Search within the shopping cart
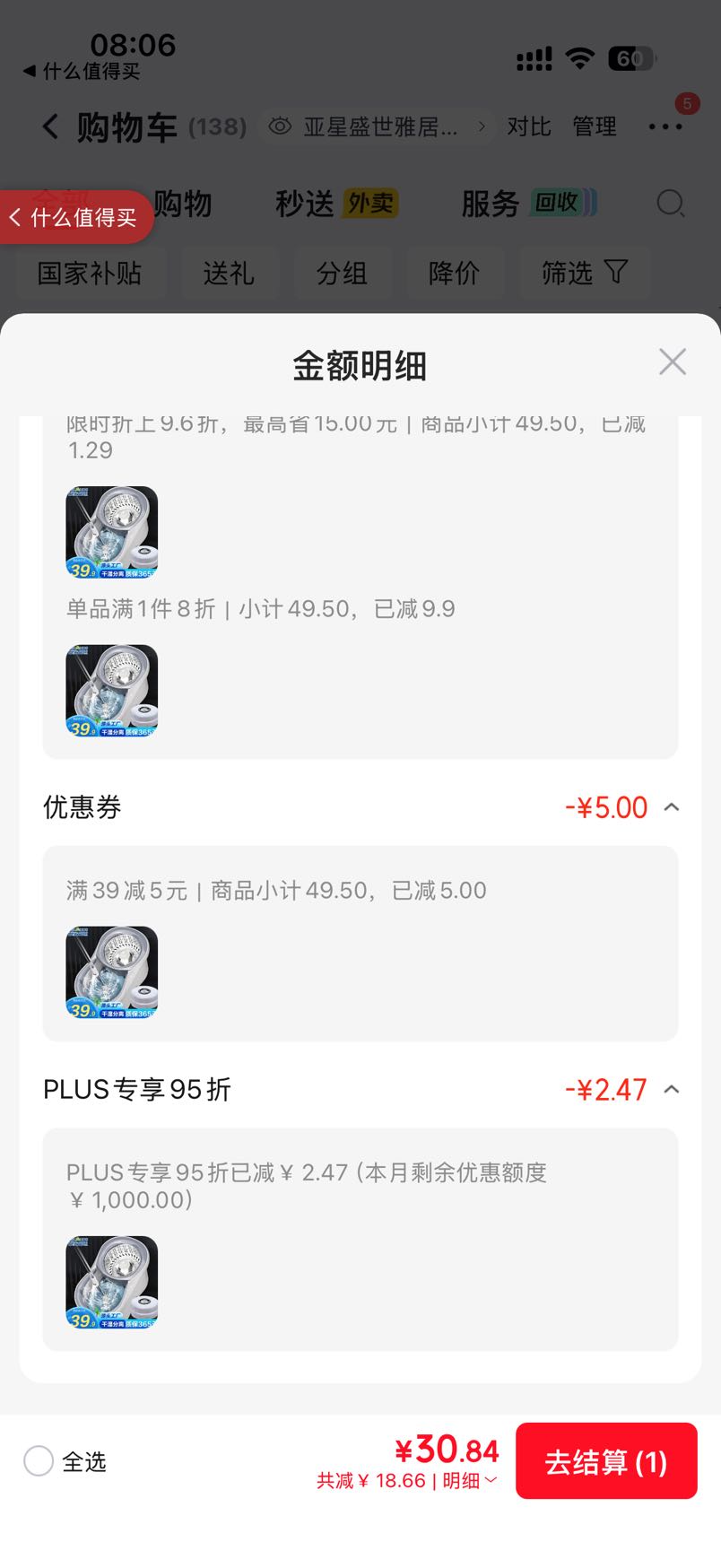This screenshot has width=721, height=1568. (x=671, y=204)
